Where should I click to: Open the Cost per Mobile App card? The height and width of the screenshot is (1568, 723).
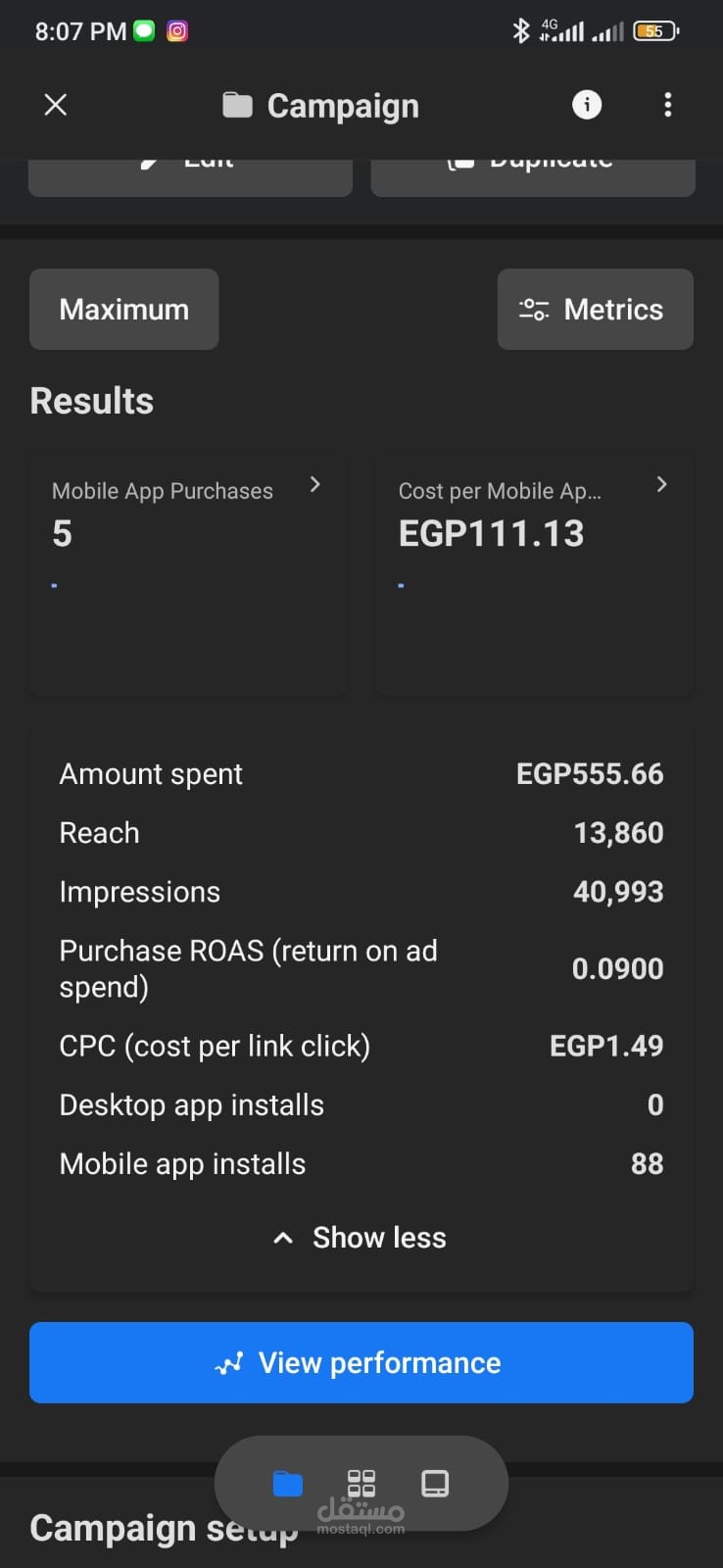click(x=535, y=575)
